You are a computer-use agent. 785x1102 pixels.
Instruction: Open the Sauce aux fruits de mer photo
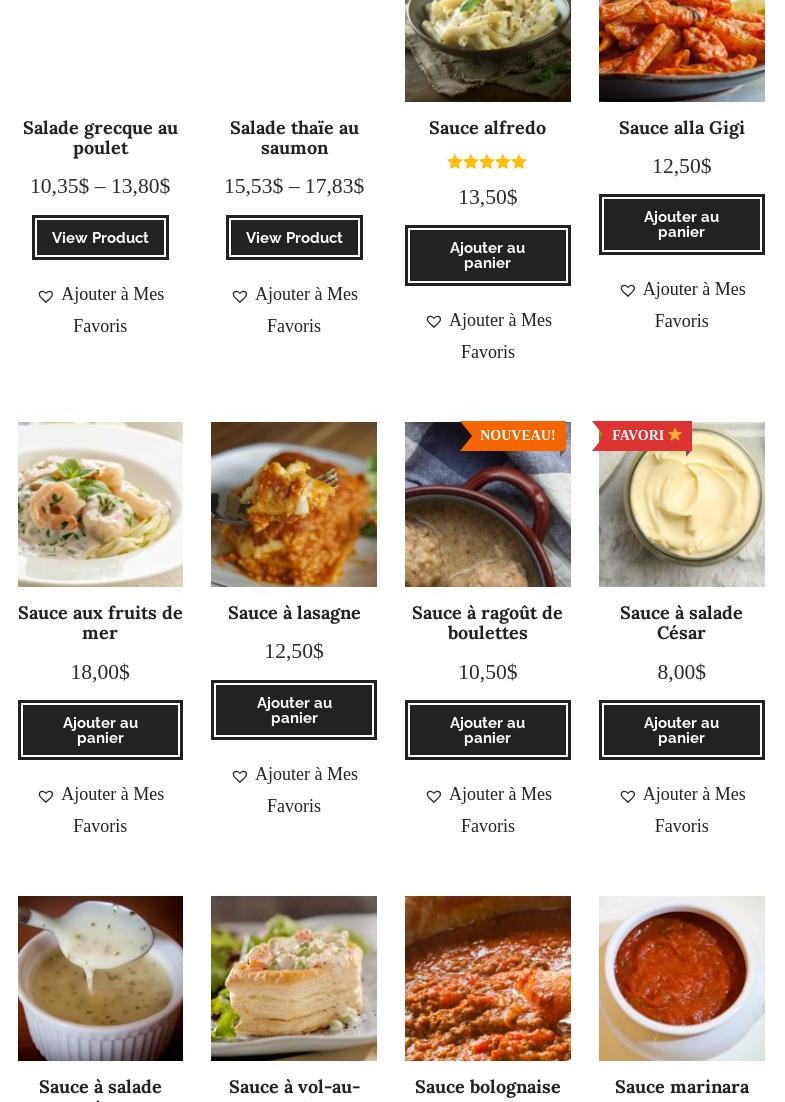pyautogui.click(x=100, y=504)
